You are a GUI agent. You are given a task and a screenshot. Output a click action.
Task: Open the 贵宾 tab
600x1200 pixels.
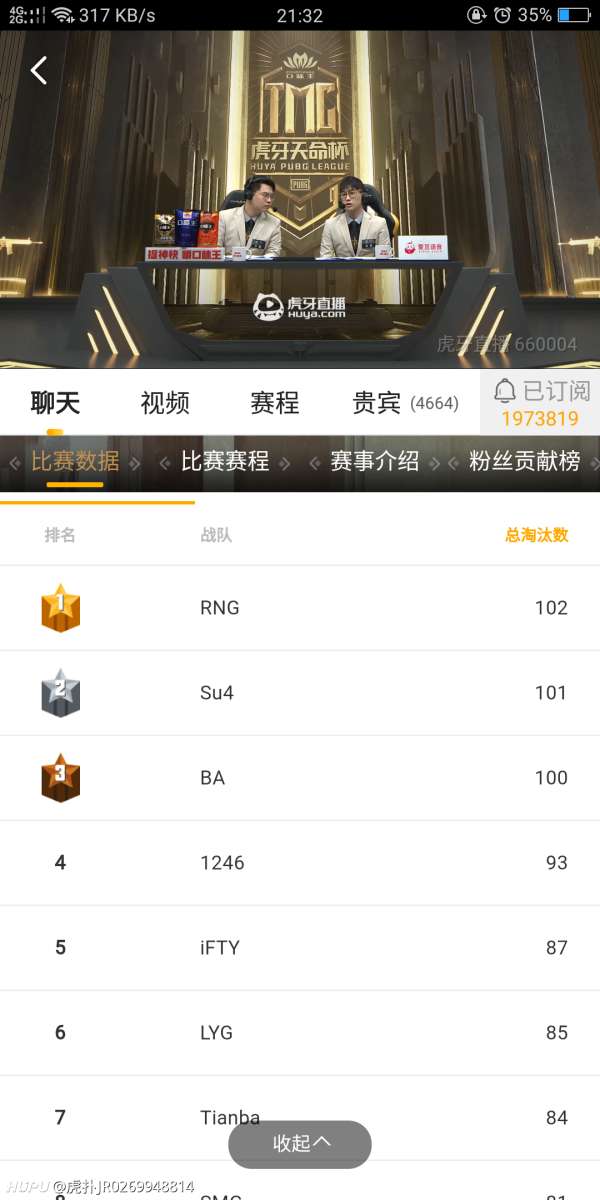click(x=405, y=403)
